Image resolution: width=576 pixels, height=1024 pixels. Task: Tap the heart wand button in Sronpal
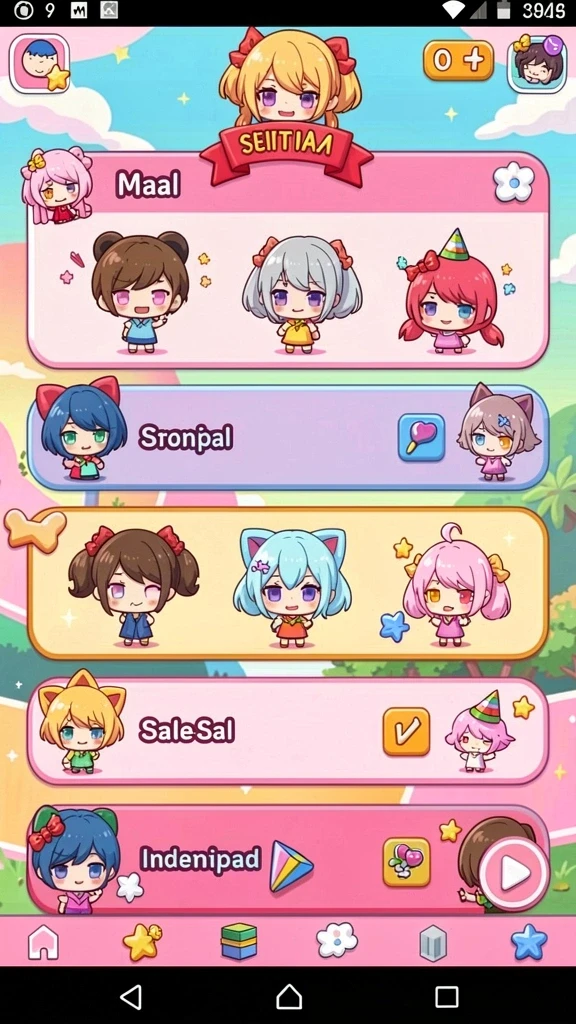pos(422,437)
